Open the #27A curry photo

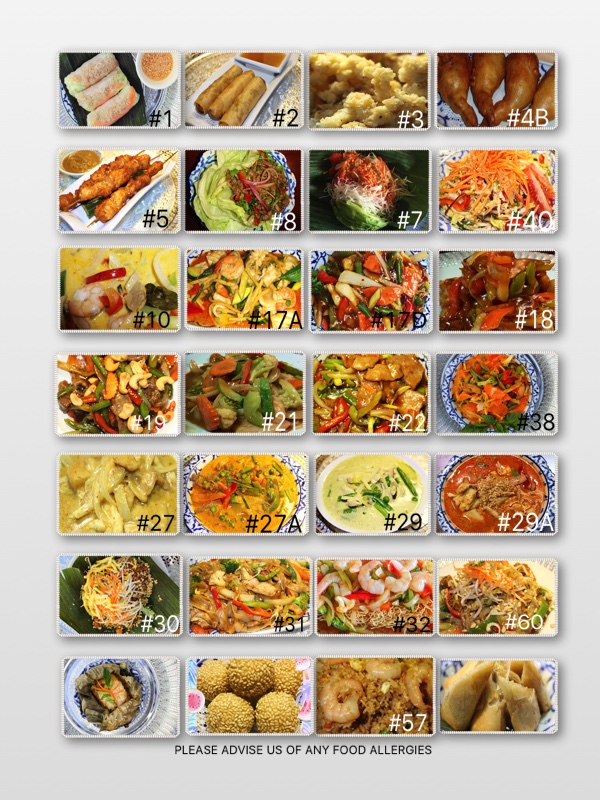pos(245,494)
